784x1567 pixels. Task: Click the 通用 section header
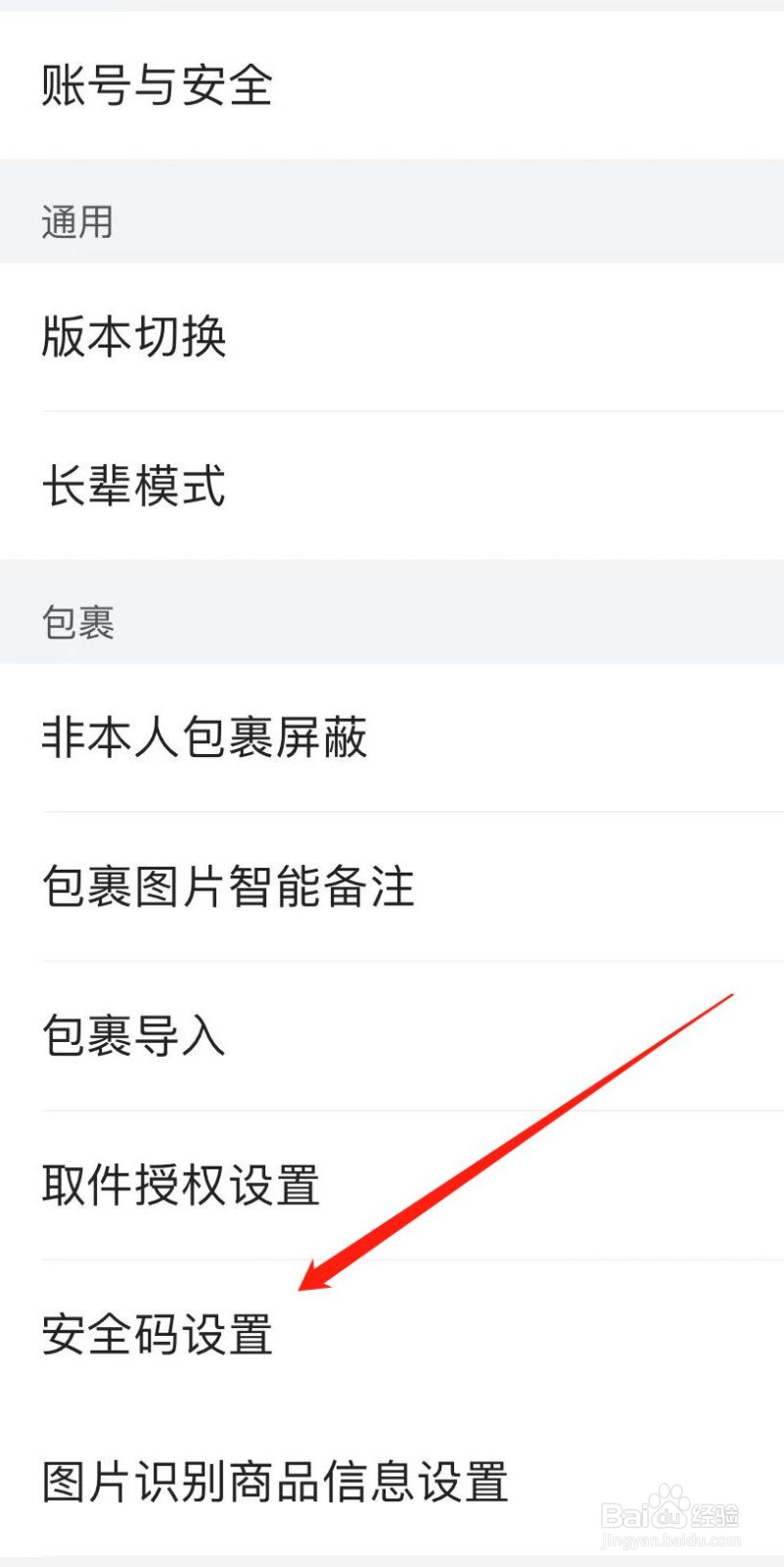[76, 222]
